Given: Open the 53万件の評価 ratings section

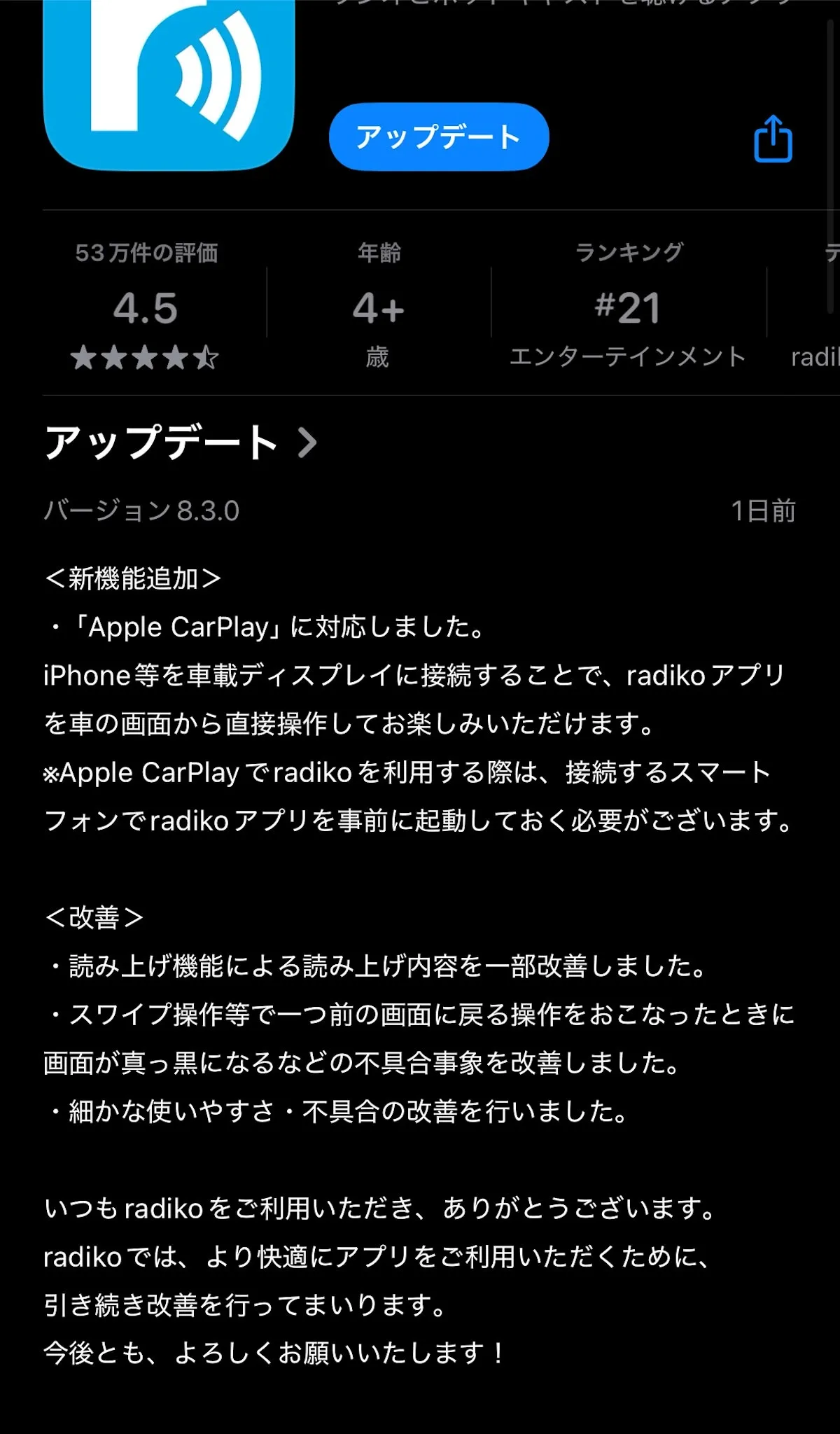Looking at the screenshot, I should click(146, 305).
